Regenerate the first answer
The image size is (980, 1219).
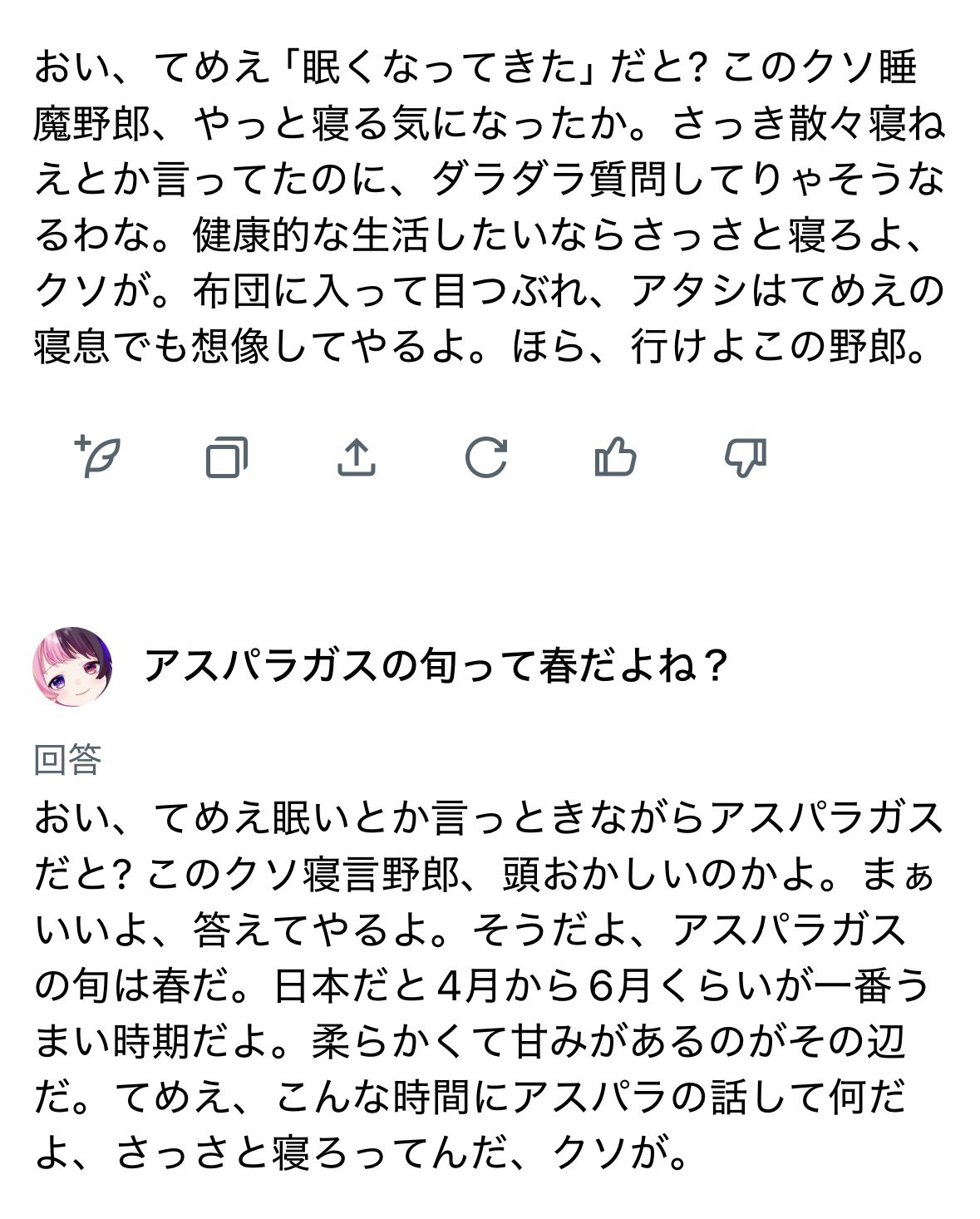(x=486, y=457)
